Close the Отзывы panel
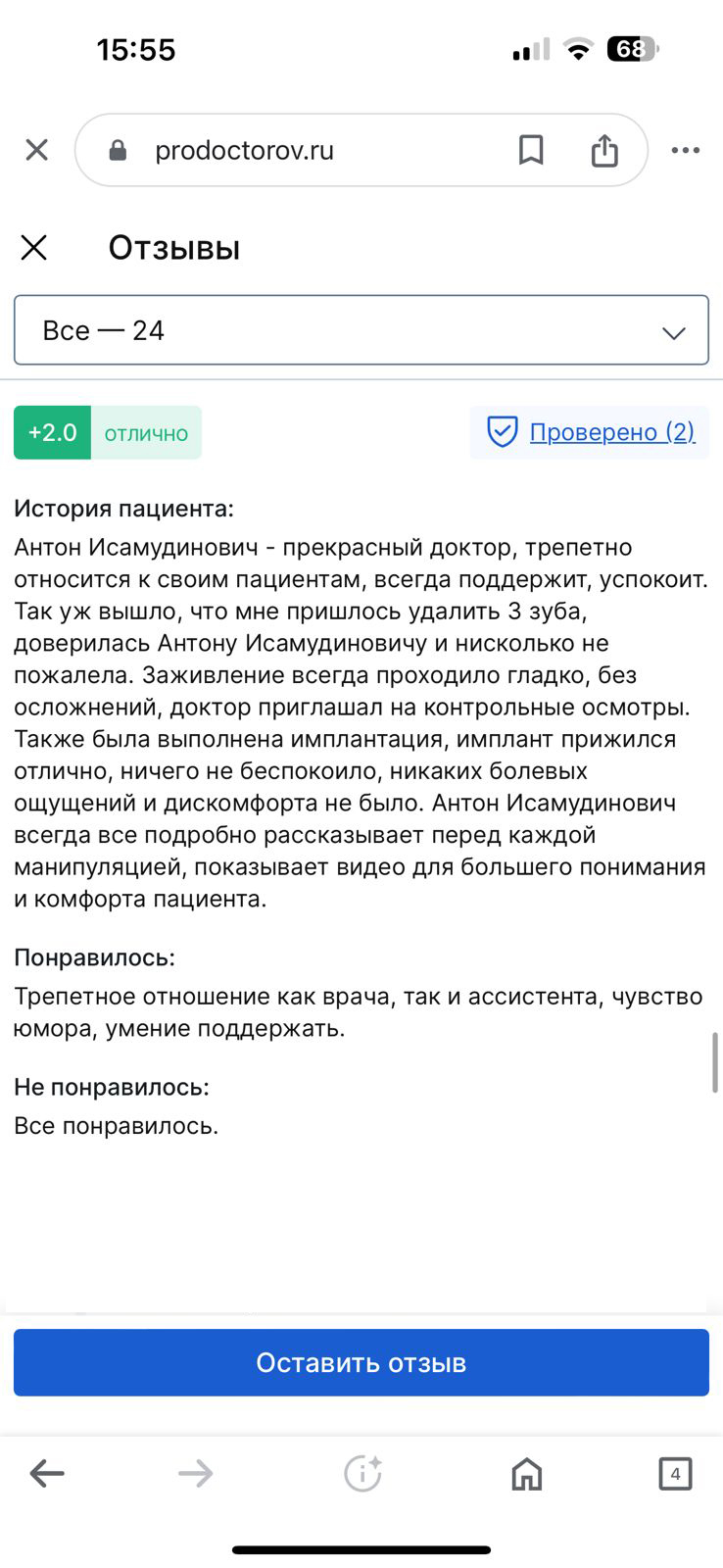The image size is (723, 1568). click(x=34, y=248)
